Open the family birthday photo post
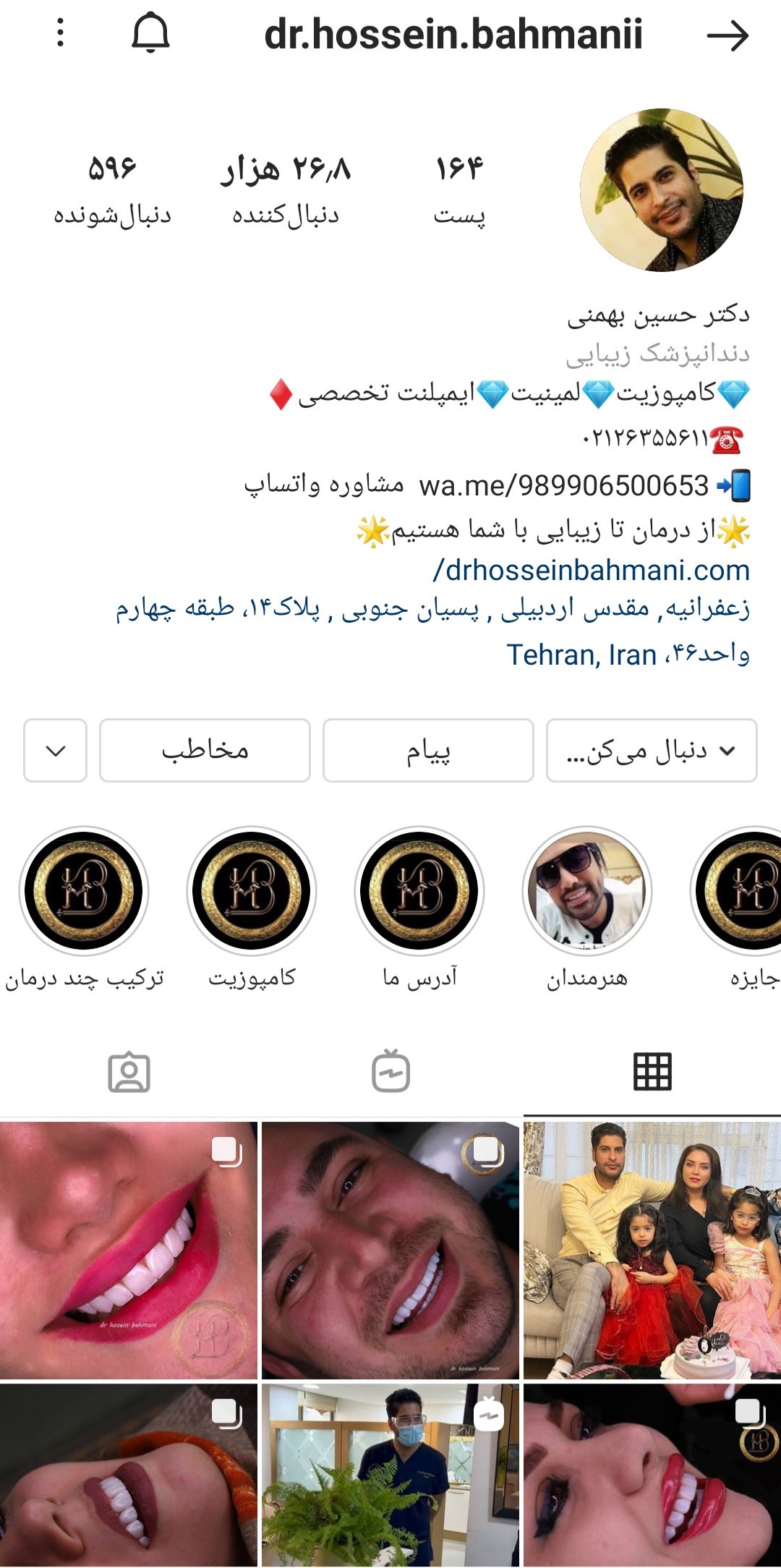Screen dimensions: 781x1568 coord(652,1250)
